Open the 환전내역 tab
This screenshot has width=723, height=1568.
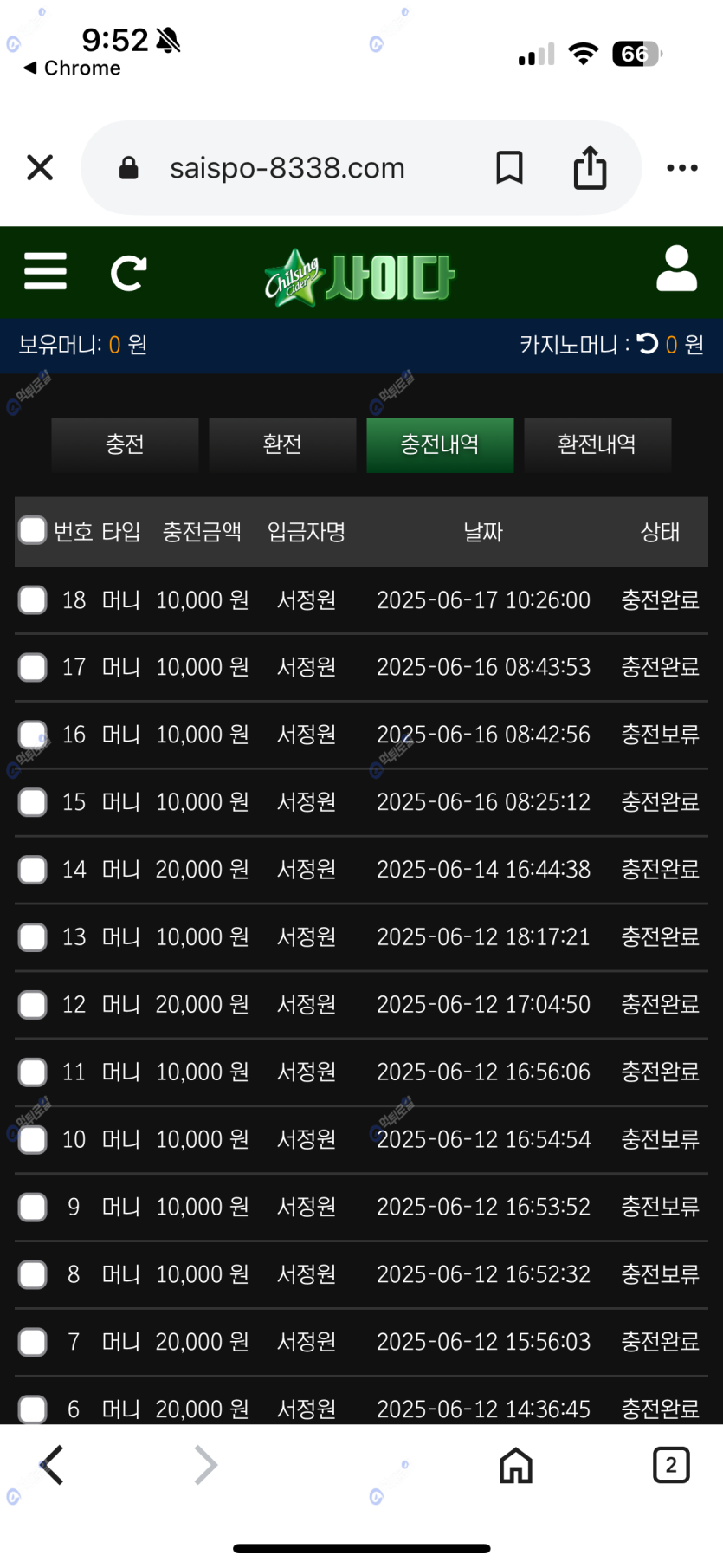coord(597,444)
